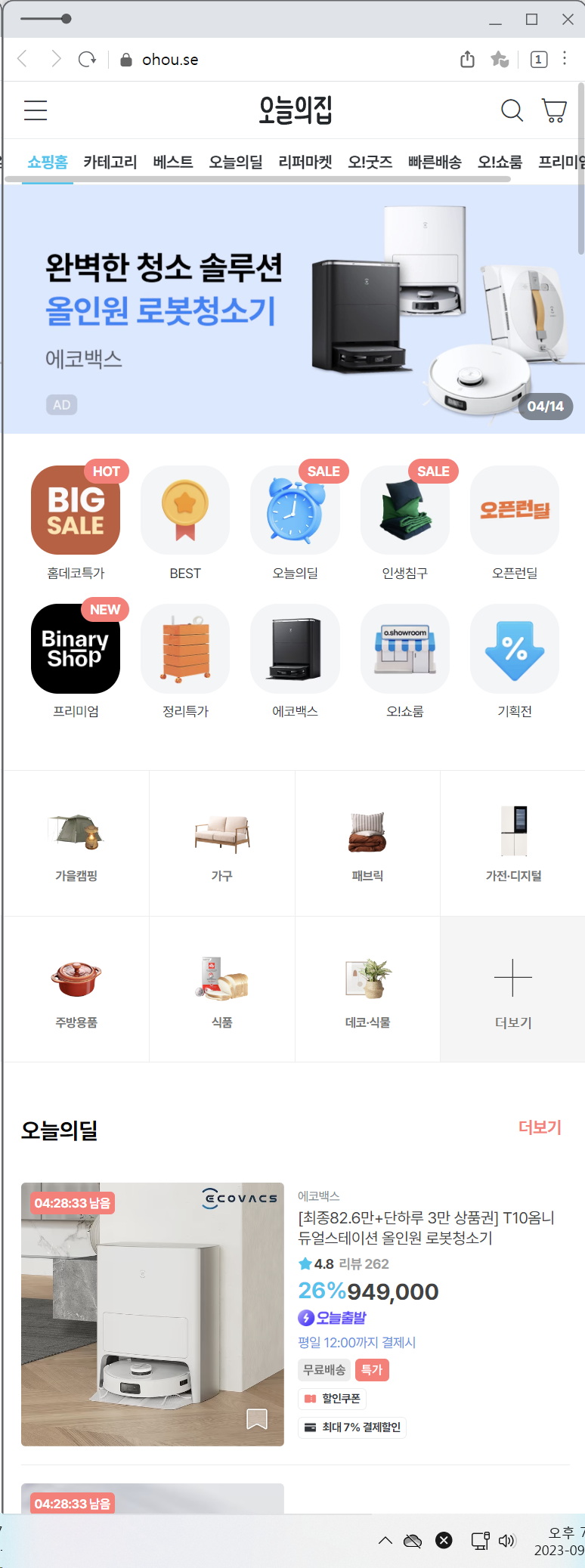Expand categories with 더보기 plus tile
Image resolution: width=585 pixels, height=1568 pixels.
pyautogui.click(x=513, y=989)
